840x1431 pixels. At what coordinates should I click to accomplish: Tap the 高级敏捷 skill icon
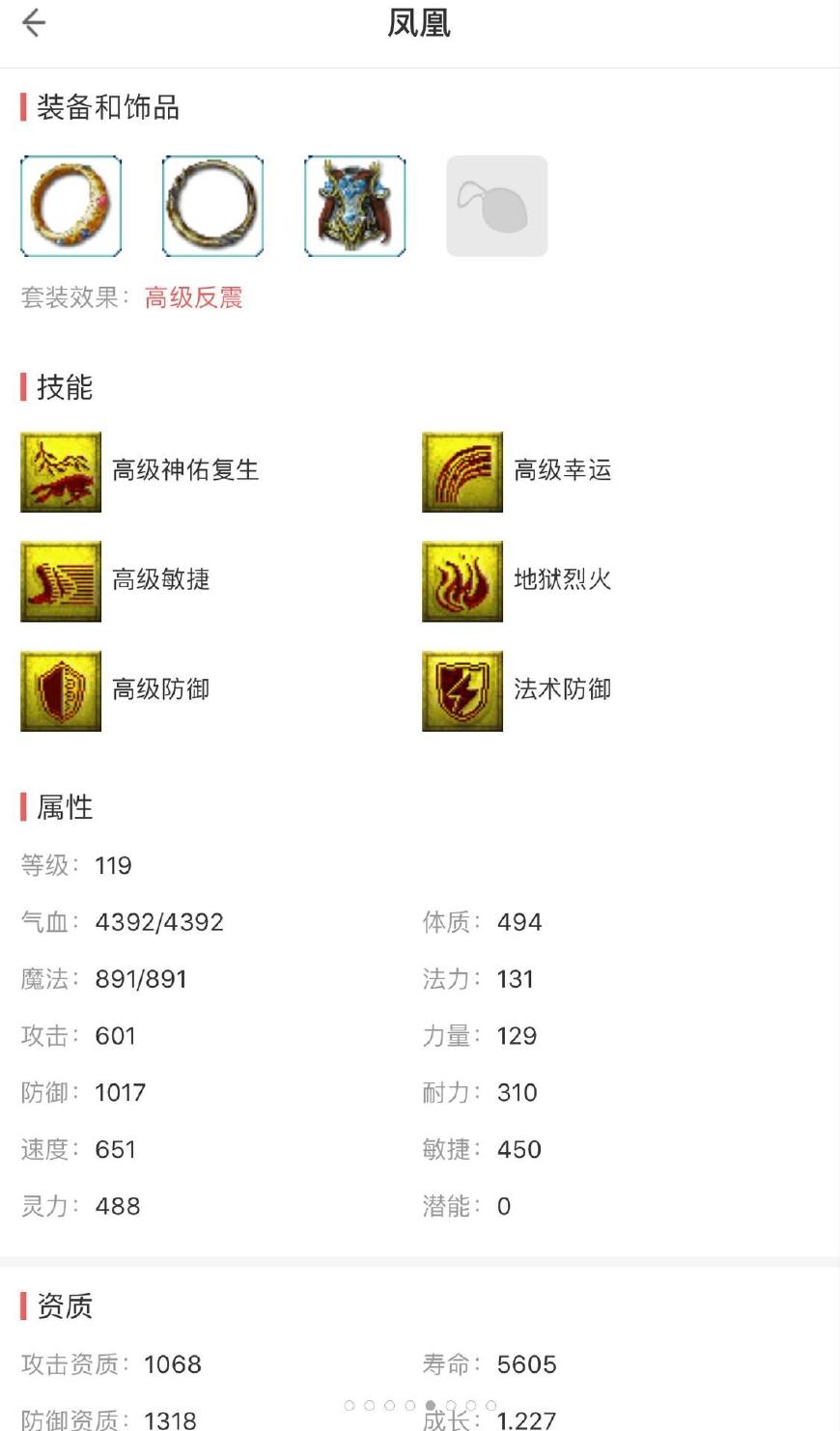click(61, 580)
